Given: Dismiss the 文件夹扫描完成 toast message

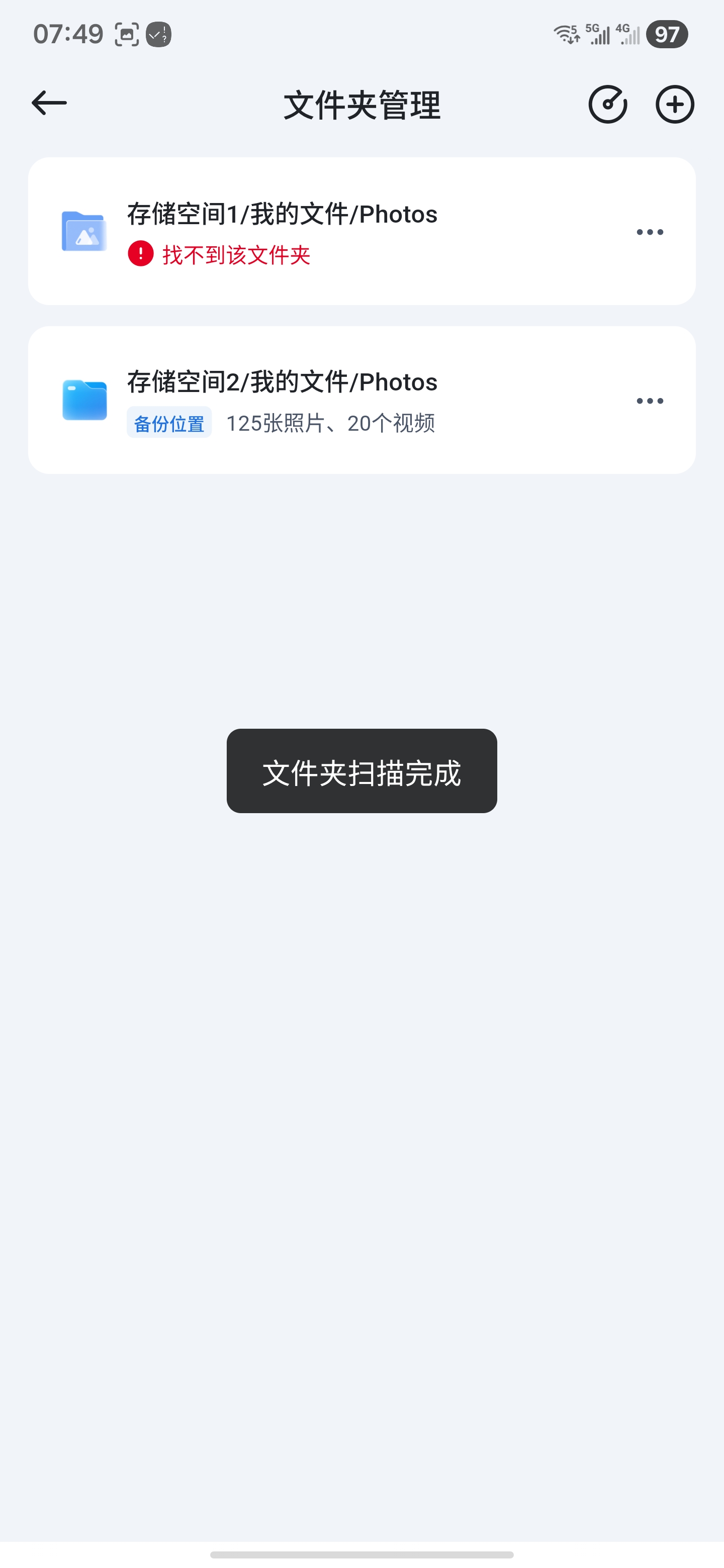Looking at the screenshot, I should tap(361, 772).
